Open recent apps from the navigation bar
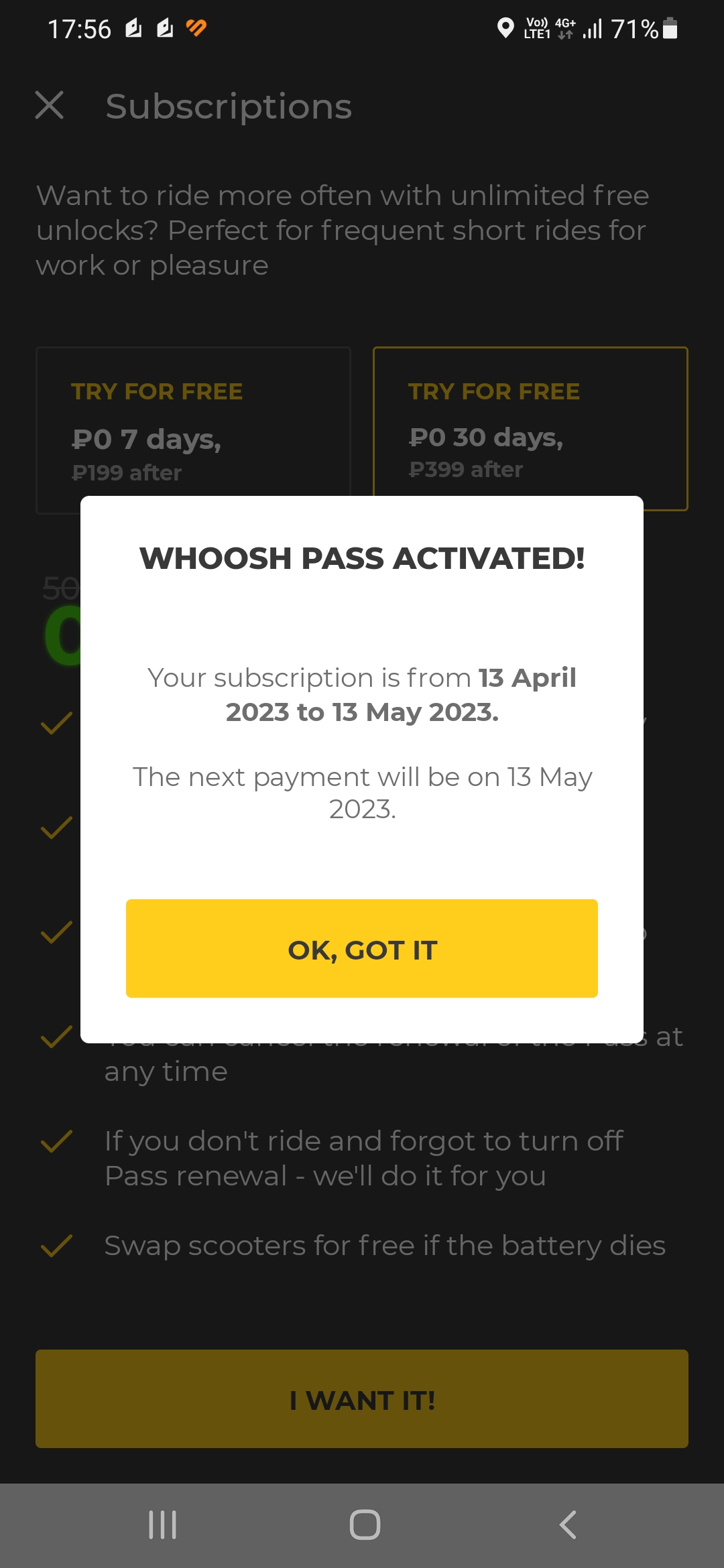 tap(162, 1525)
